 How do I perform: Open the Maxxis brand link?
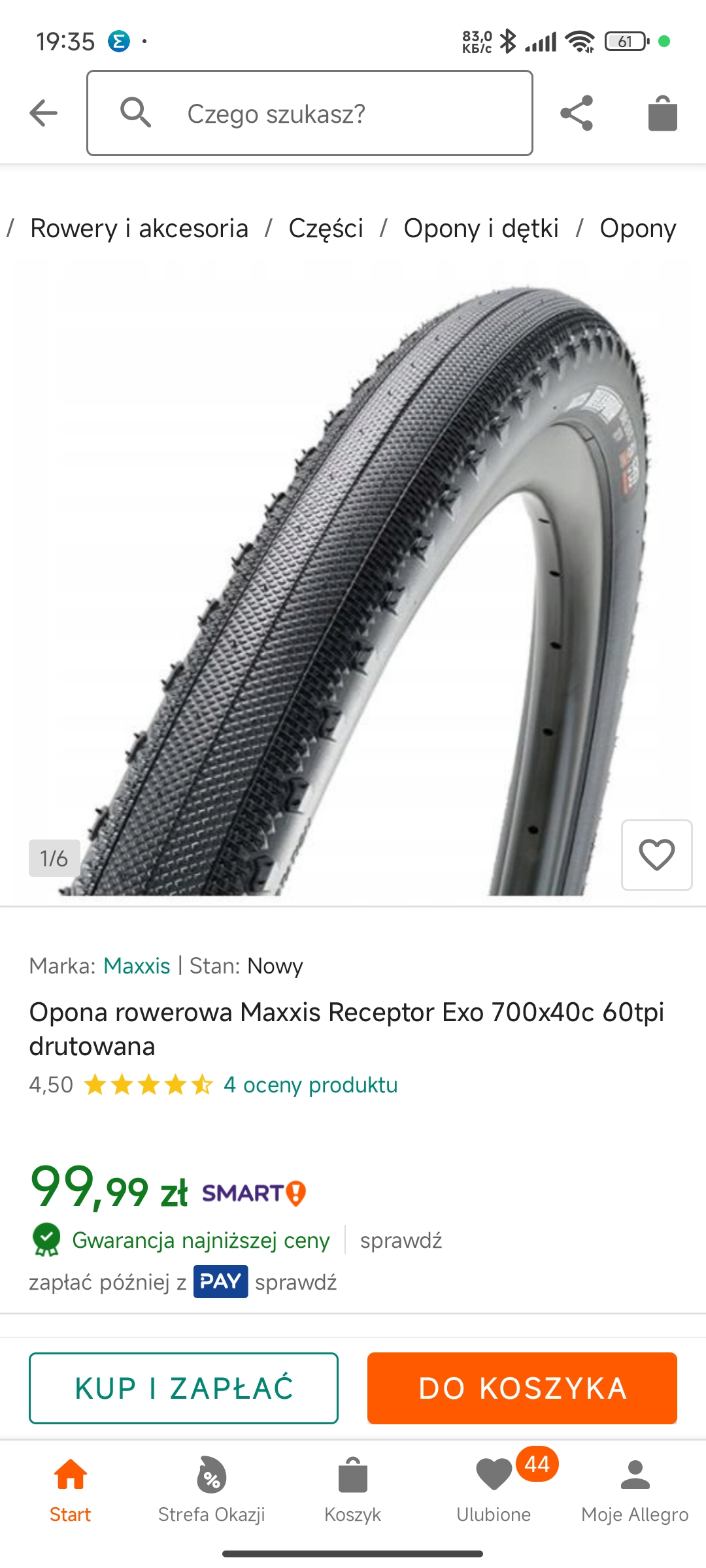(x=137, y=966)
